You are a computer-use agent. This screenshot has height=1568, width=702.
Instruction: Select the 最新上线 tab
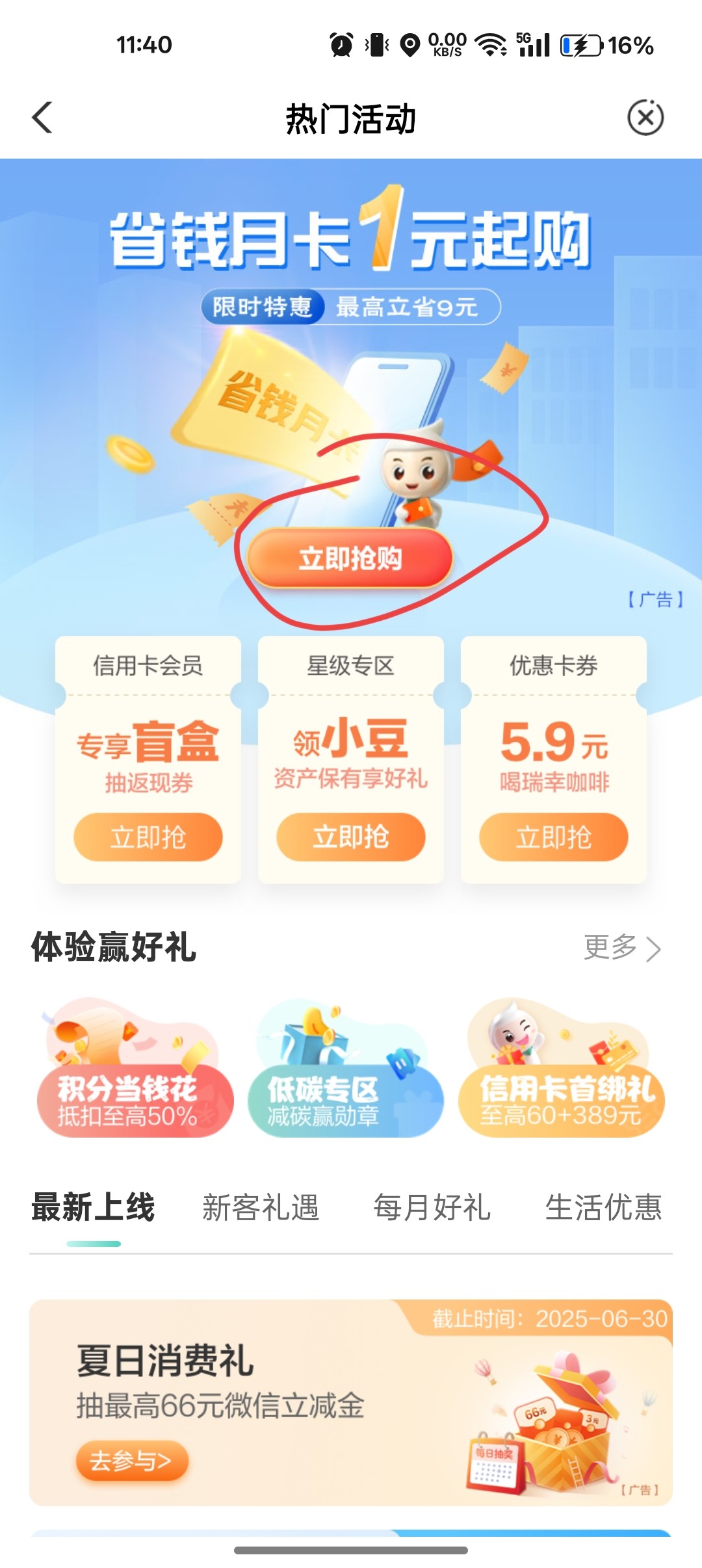(93, 1208)
